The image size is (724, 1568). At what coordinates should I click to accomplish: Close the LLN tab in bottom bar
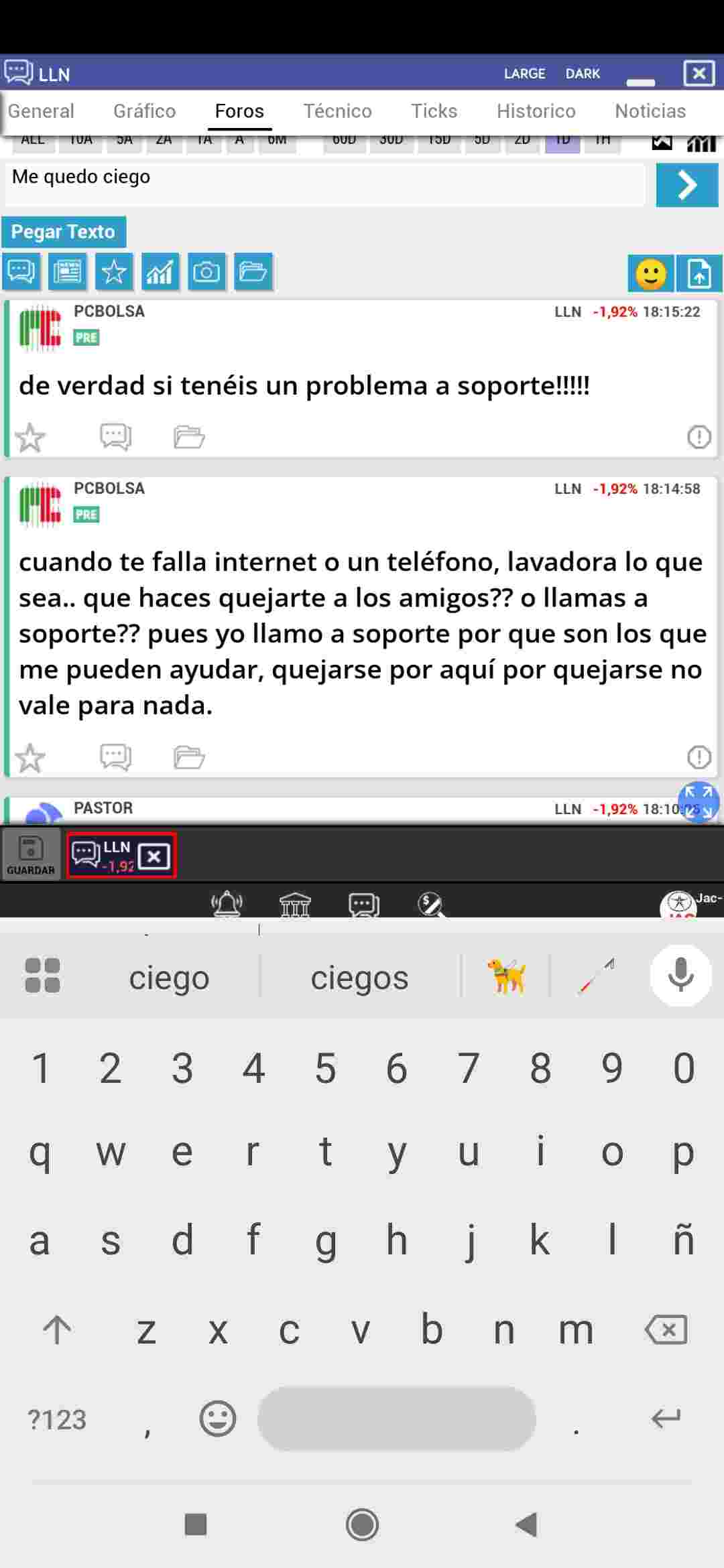154,856
